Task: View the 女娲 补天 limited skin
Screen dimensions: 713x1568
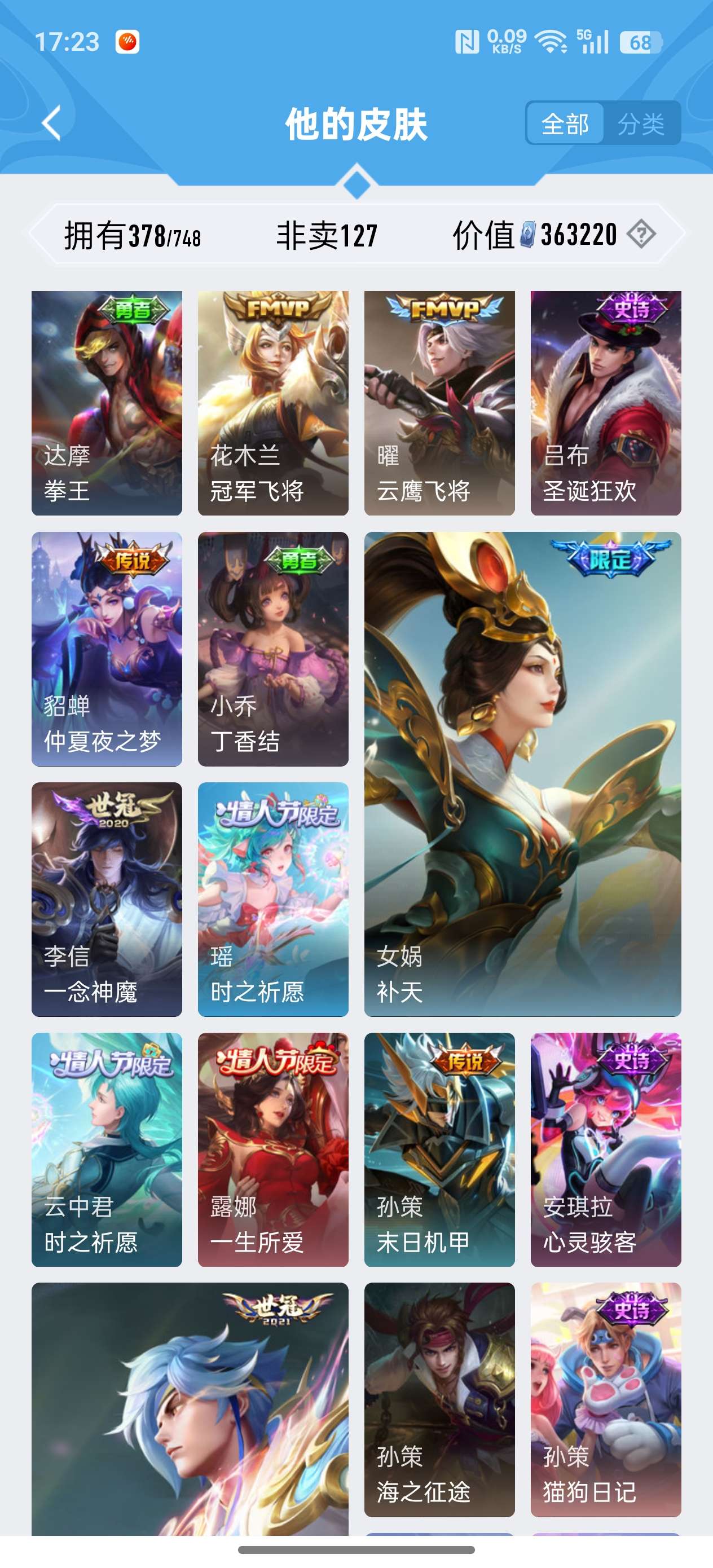Action: tap(522, 774)
